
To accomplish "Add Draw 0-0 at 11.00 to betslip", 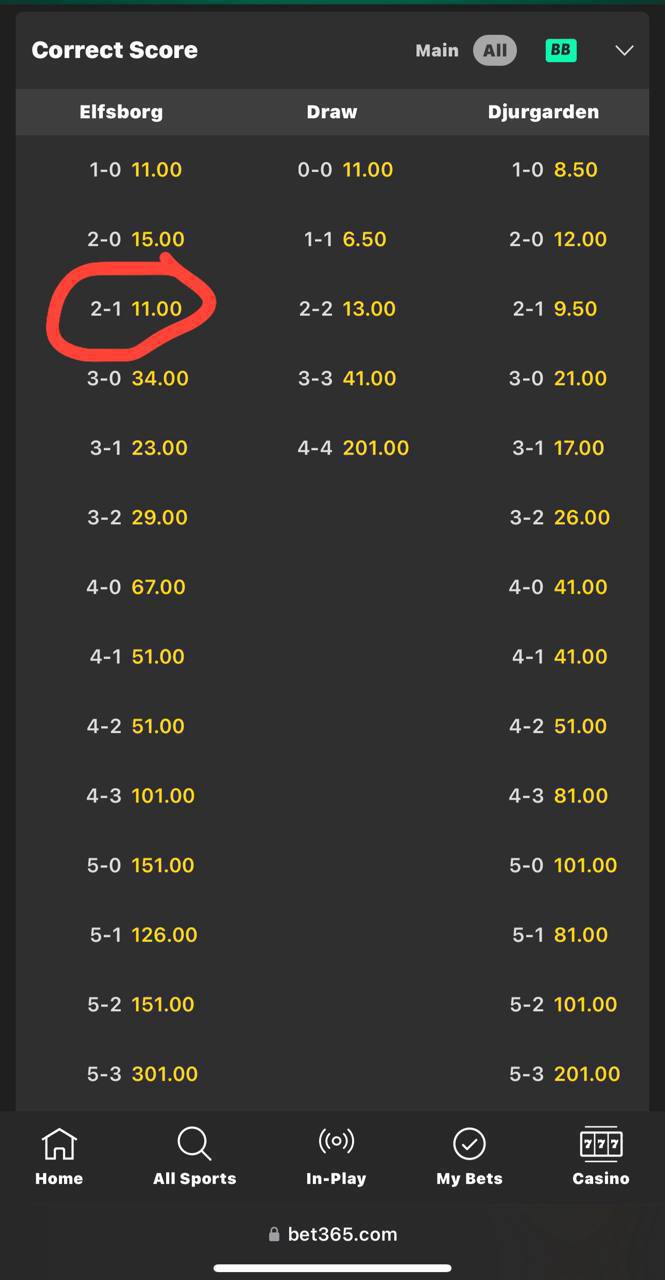I will point(345,170).
